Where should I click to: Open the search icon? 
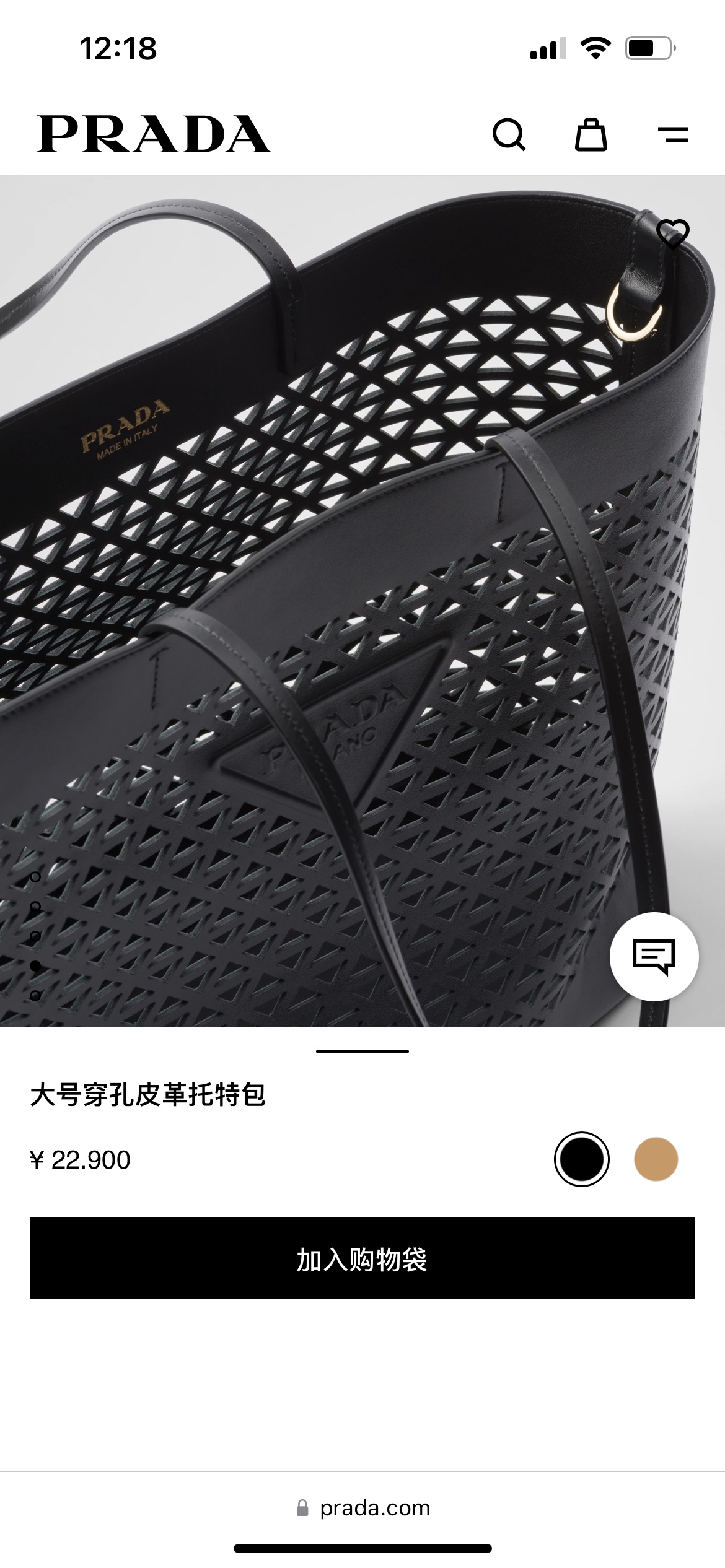509,134
